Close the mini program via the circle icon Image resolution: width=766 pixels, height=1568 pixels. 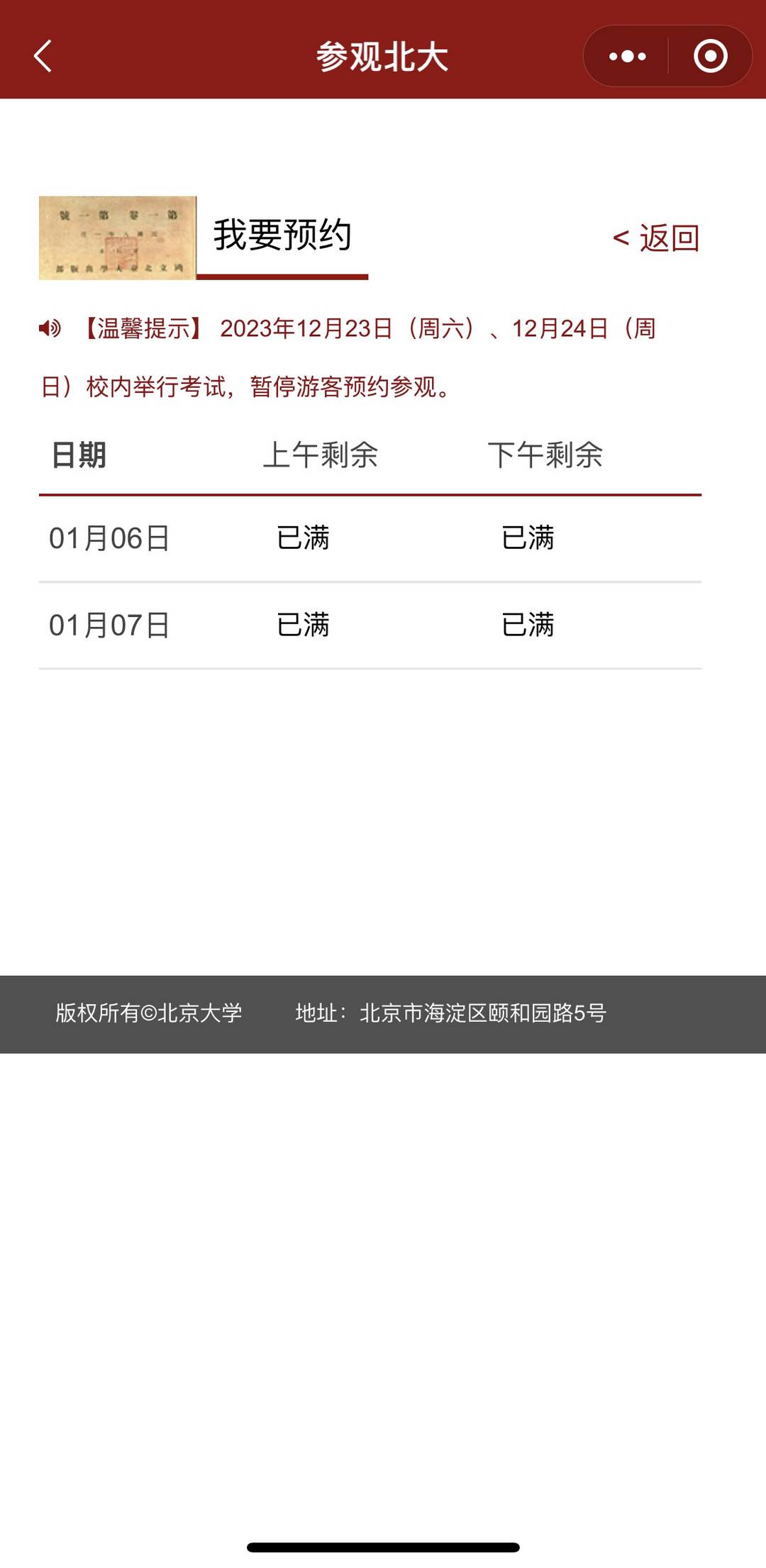coord(710,56)
